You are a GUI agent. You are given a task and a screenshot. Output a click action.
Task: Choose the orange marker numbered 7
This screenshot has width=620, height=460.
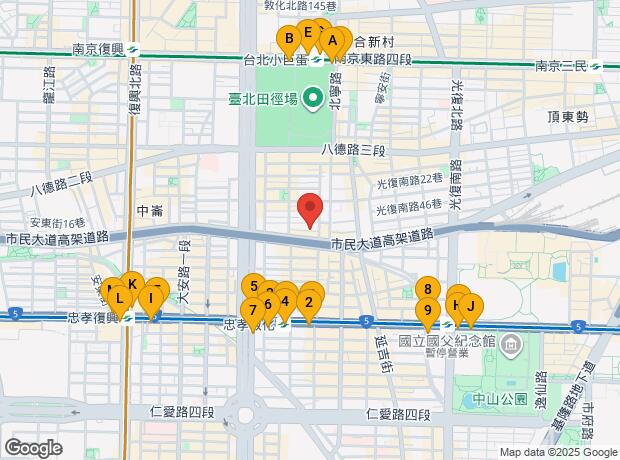click(x=253, y=308)
